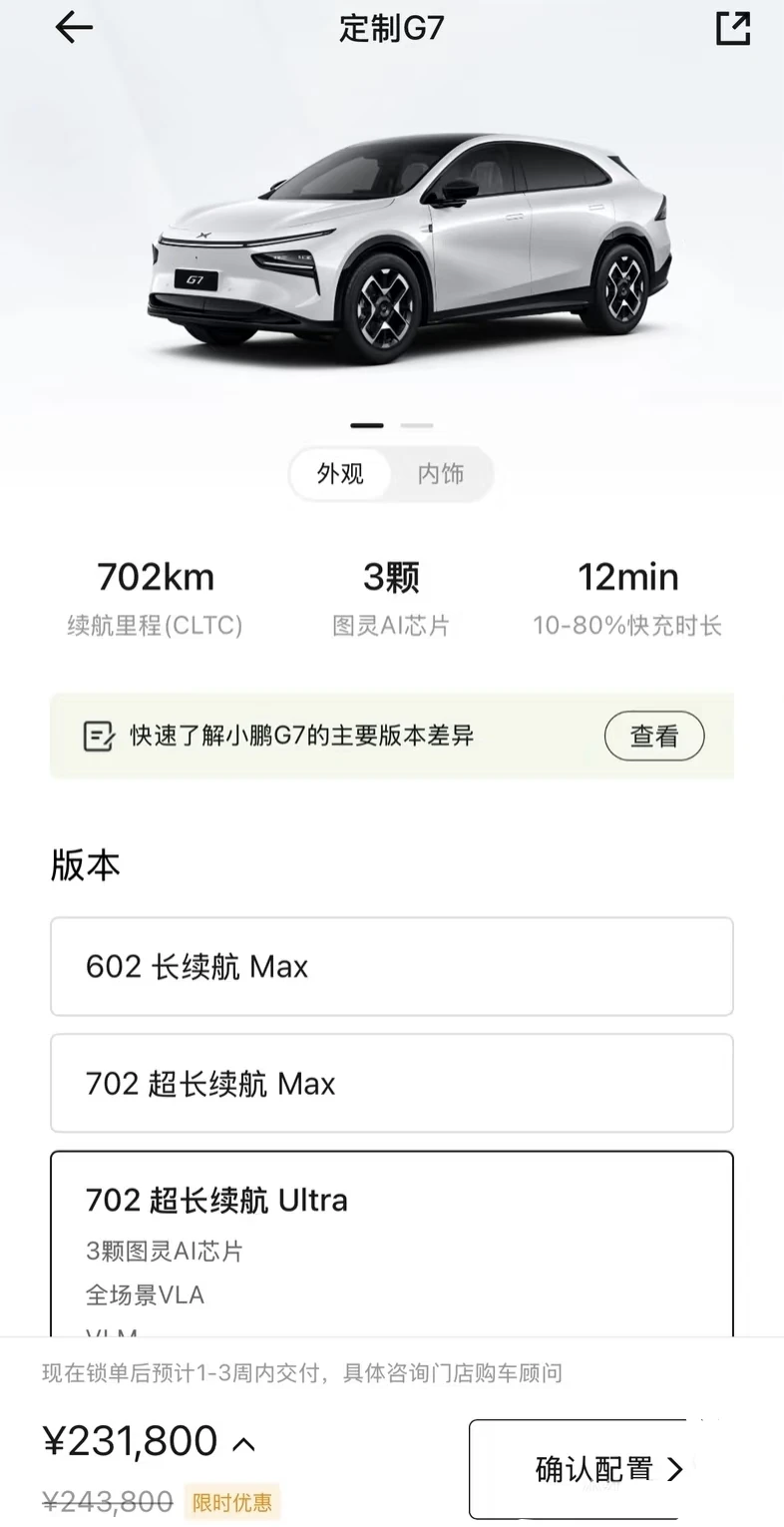Select the 外观 exterior view
This screenshot has width=784, height=1527.
point(340,474)
